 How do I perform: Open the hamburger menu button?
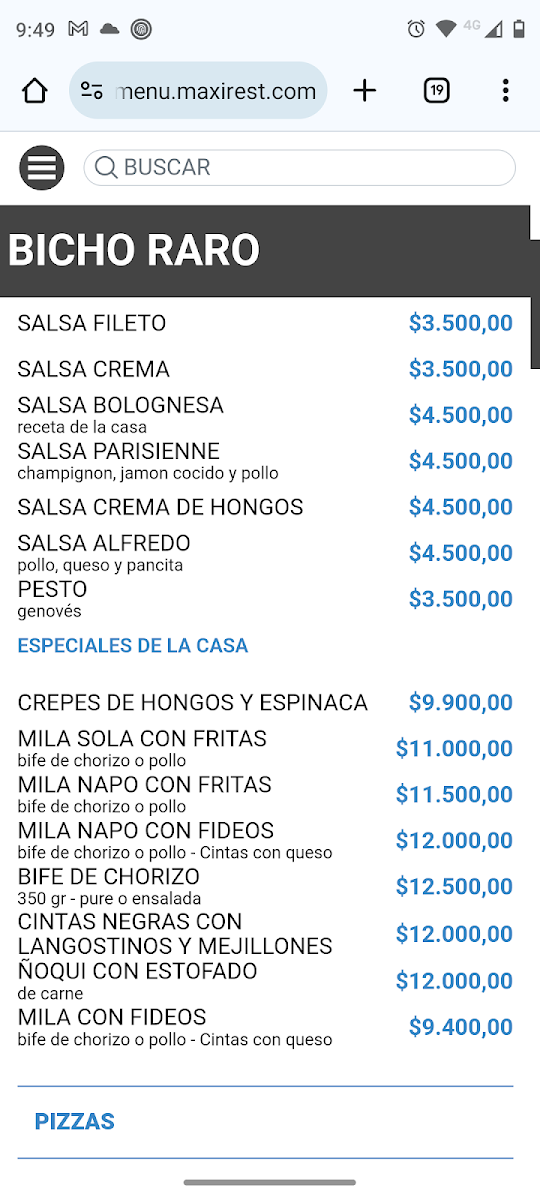point(42,168)
